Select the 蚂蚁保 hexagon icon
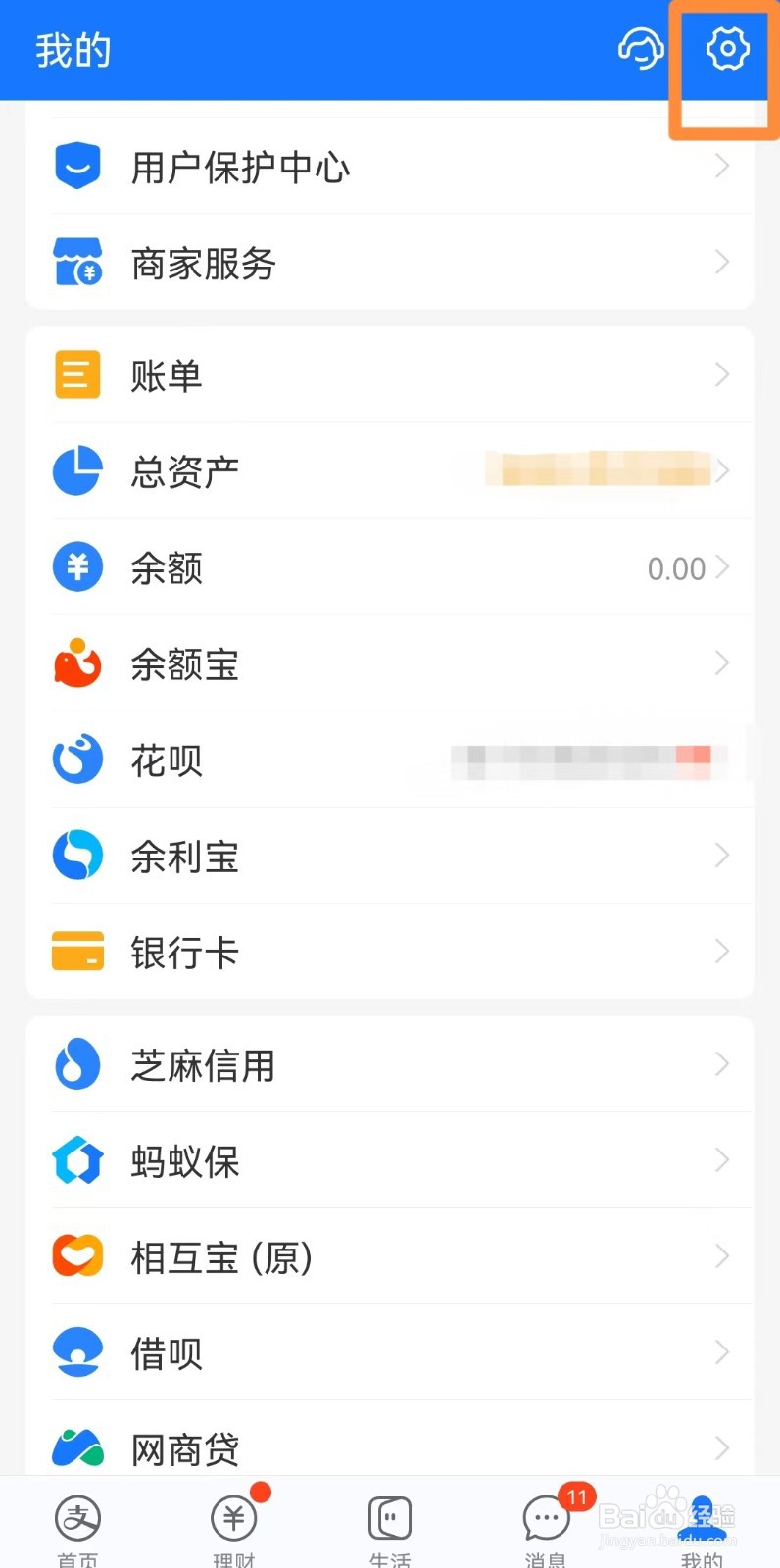Viewport: 780px width, 1568px height. [77, 1160]
